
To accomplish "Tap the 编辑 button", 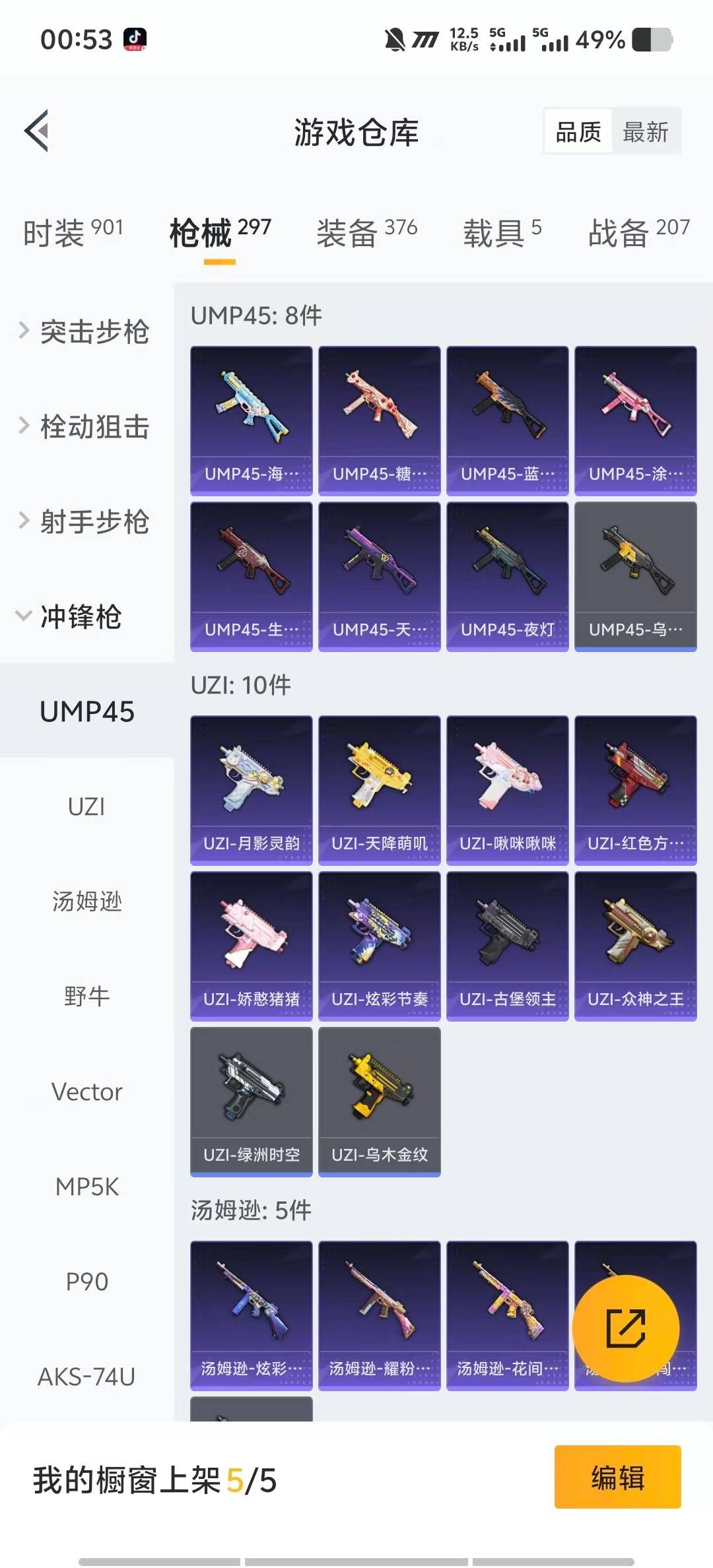I will pos(617,1477).
